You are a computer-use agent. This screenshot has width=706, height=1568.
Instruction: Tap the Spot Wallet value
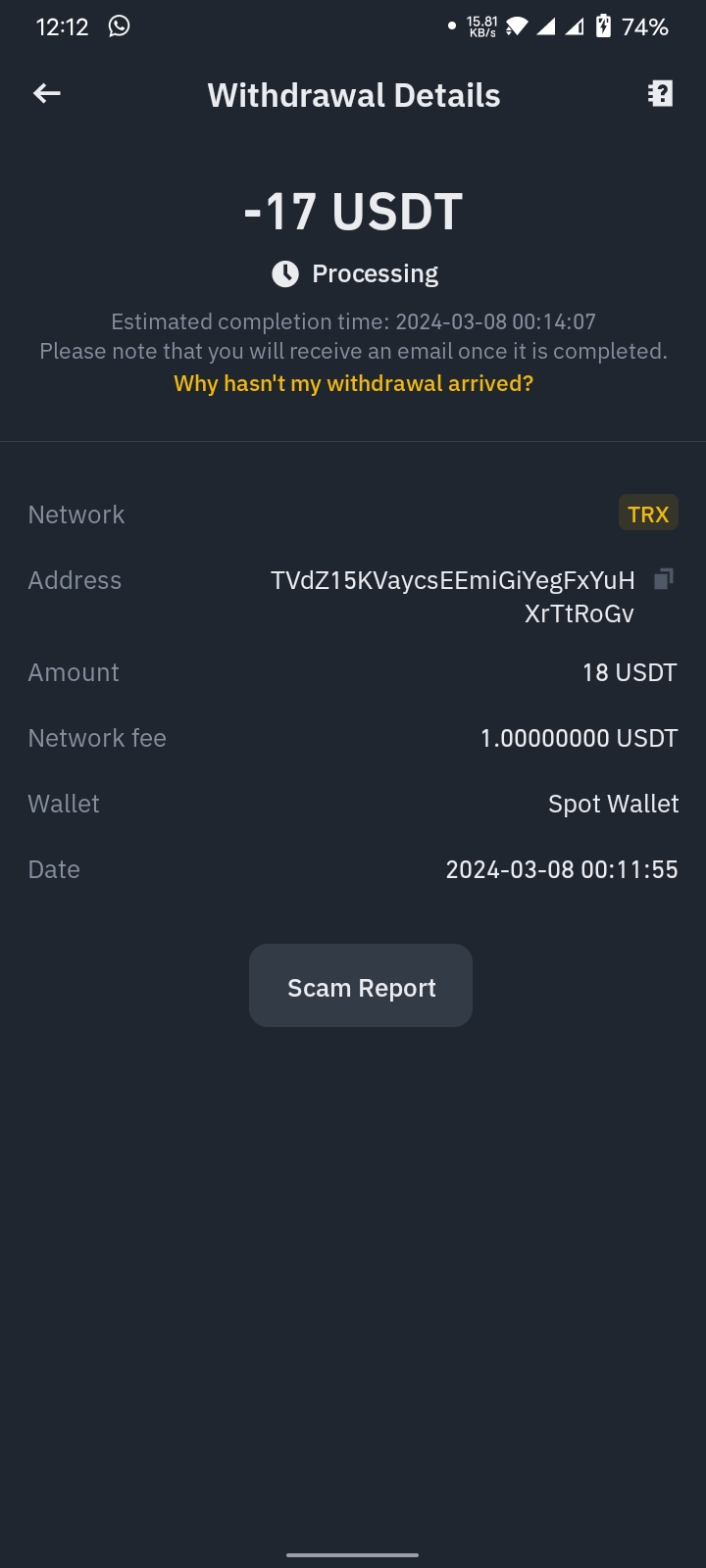click(x=613, y=803)
